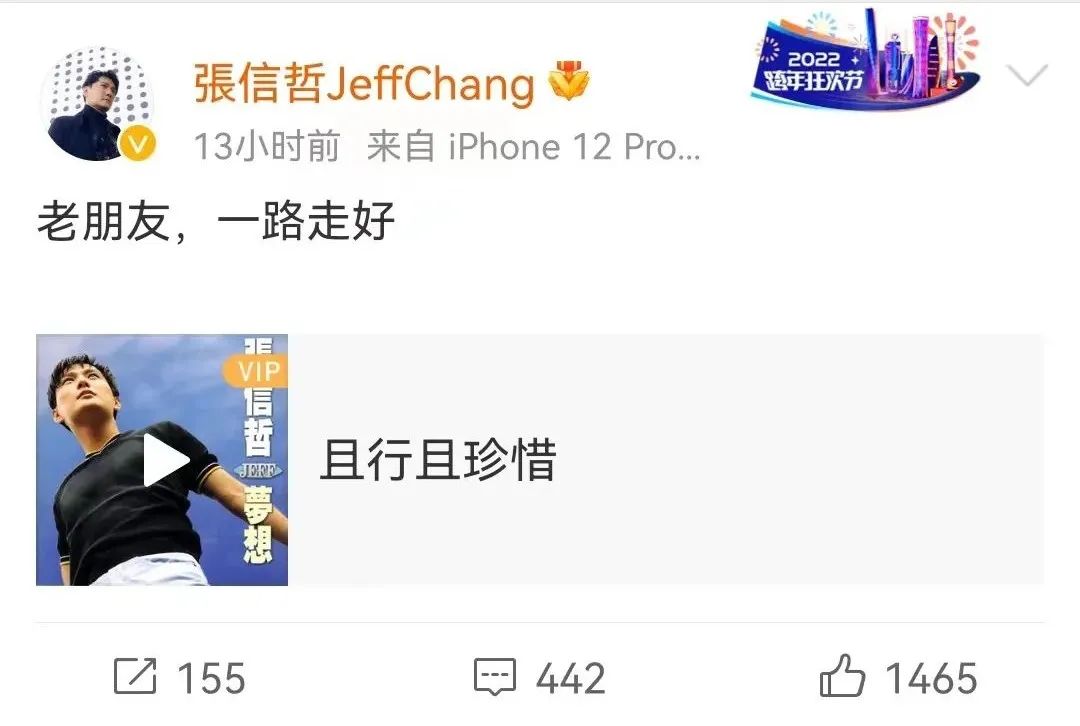The height and width of the screenshot is (726, 1080).
Task: Repost this post with 155 shares
Action: tap(179, 678)
